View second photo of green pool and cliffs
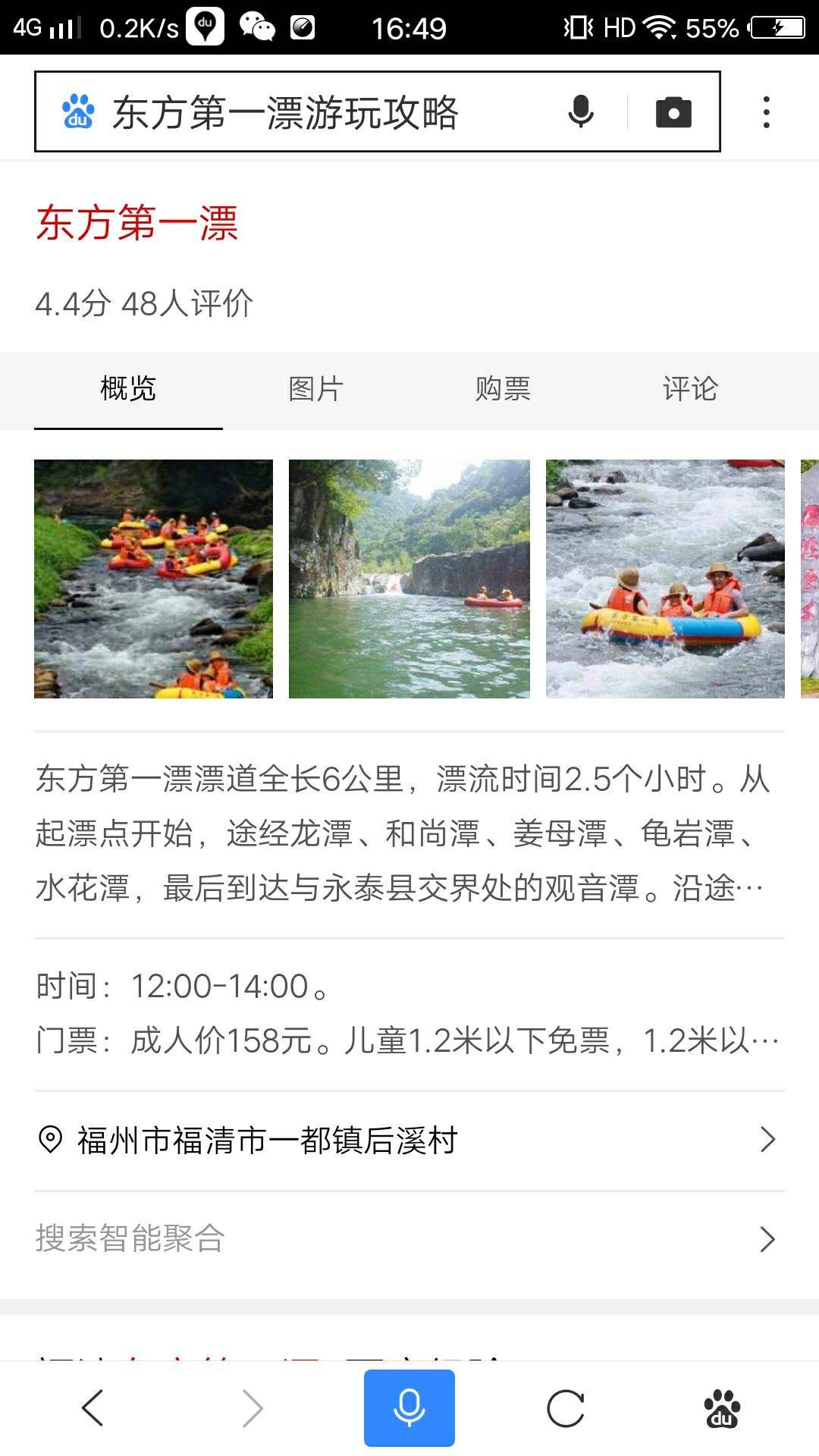This screenshot has height=1456, width=819. click(409, 579)
